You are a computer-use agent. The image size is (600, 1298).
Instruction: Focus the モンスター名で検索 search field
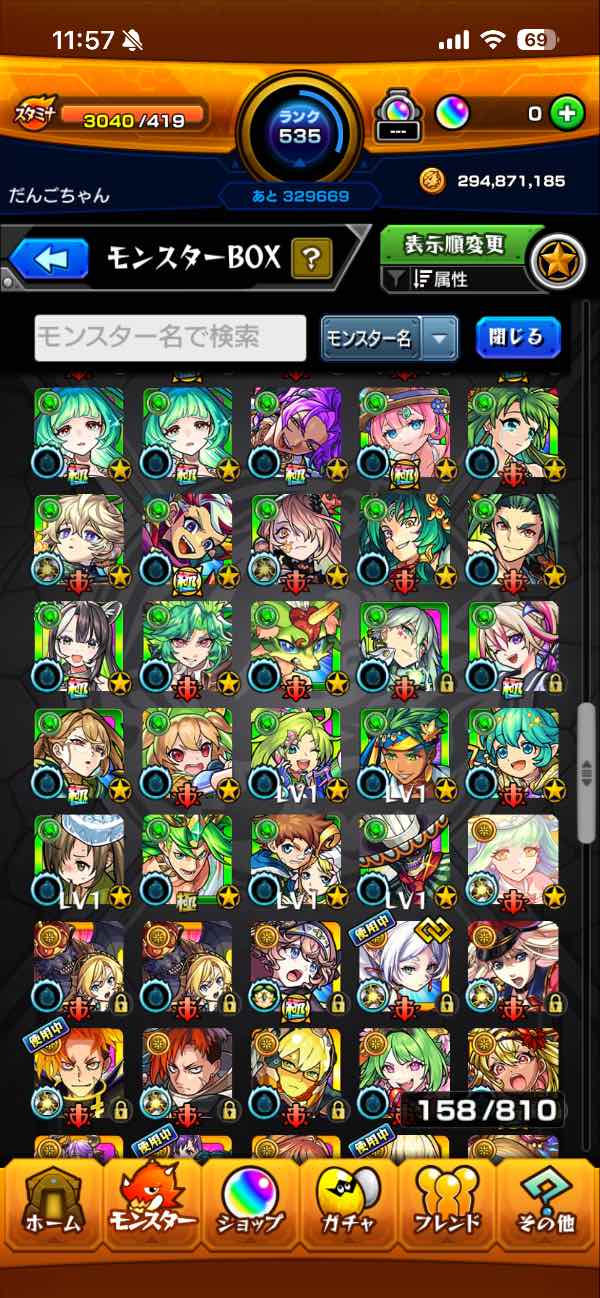[170, 338]
